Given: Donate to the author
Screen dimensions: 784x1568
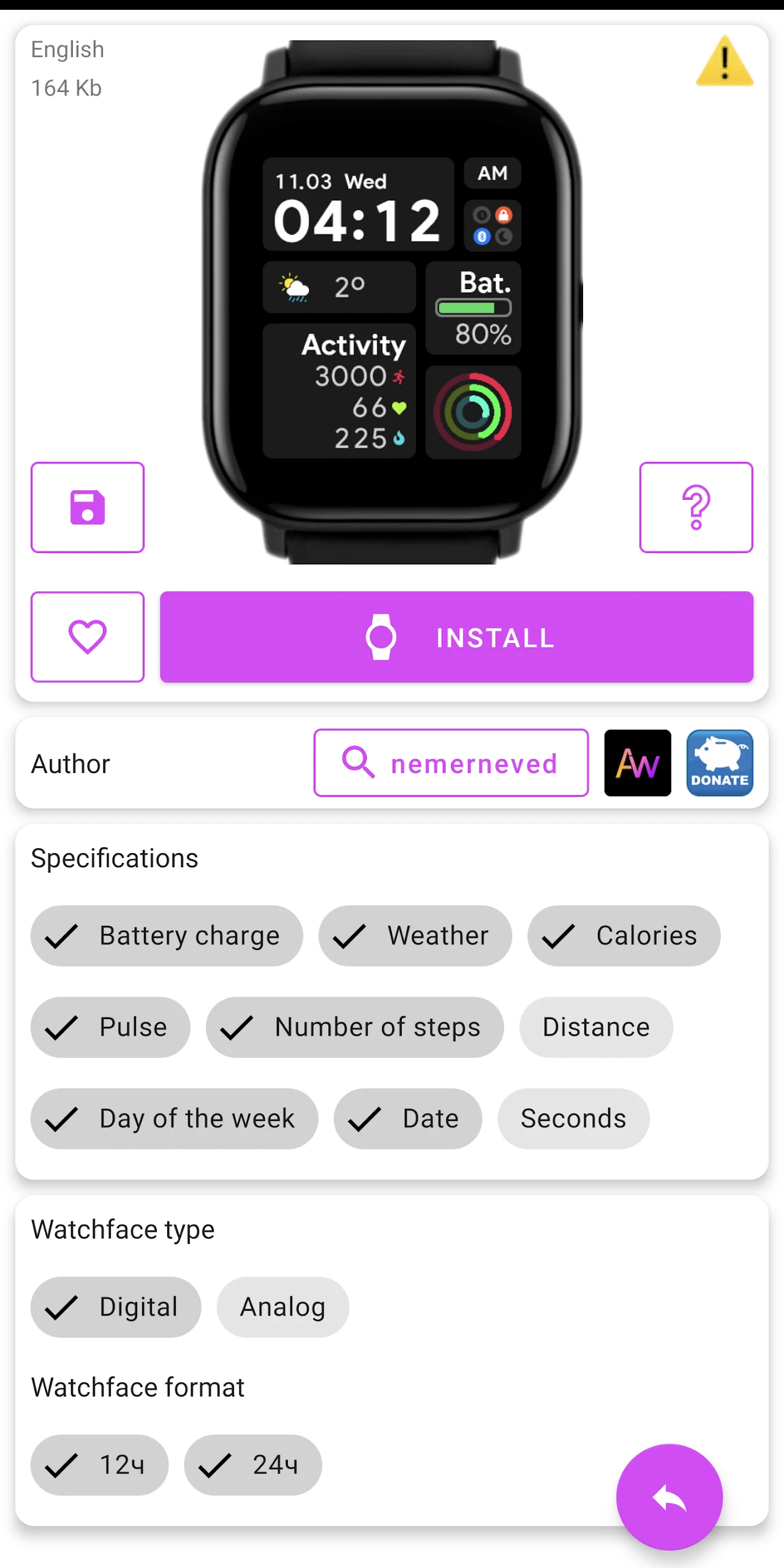Looking at the screenshot, I should 720,763.
